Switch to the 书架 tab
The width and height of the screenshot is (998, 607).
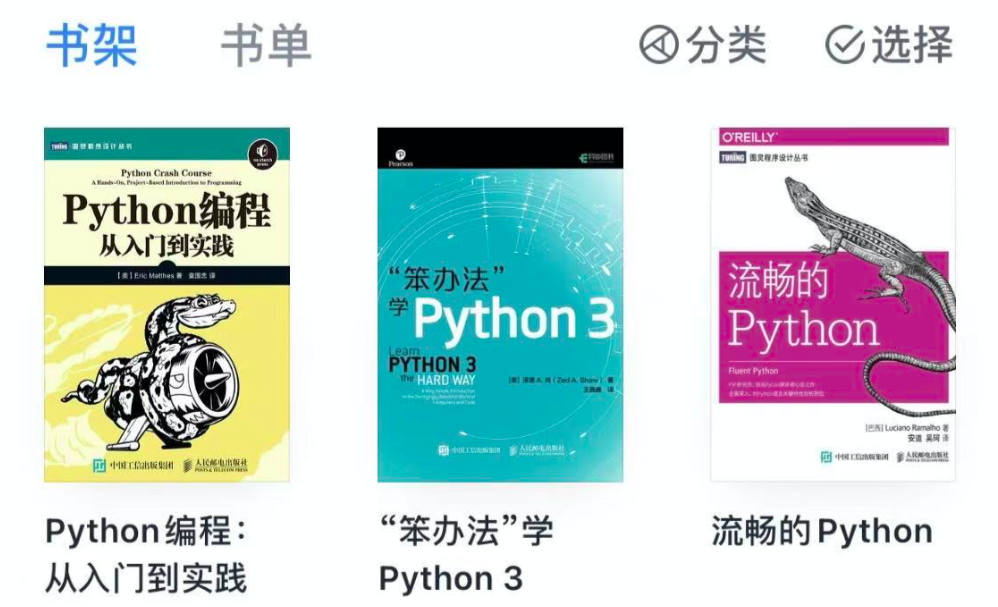pos(91,46)
